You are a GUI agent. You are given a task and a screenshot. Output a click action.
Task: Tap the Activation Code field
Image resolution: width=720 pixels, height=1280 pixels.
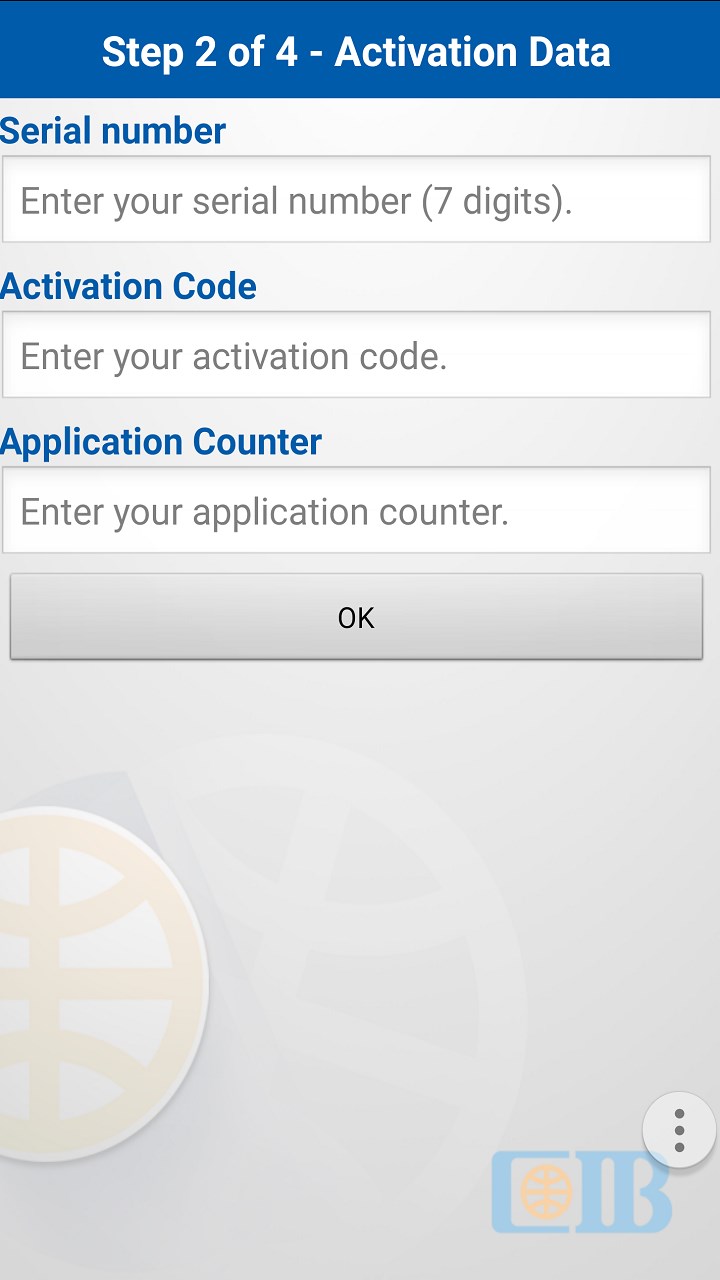pos(356,355)
